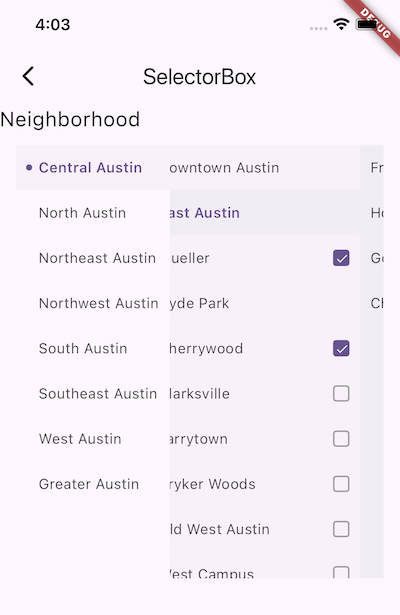
Task: Select North Austin region
Action: (93, 213)
